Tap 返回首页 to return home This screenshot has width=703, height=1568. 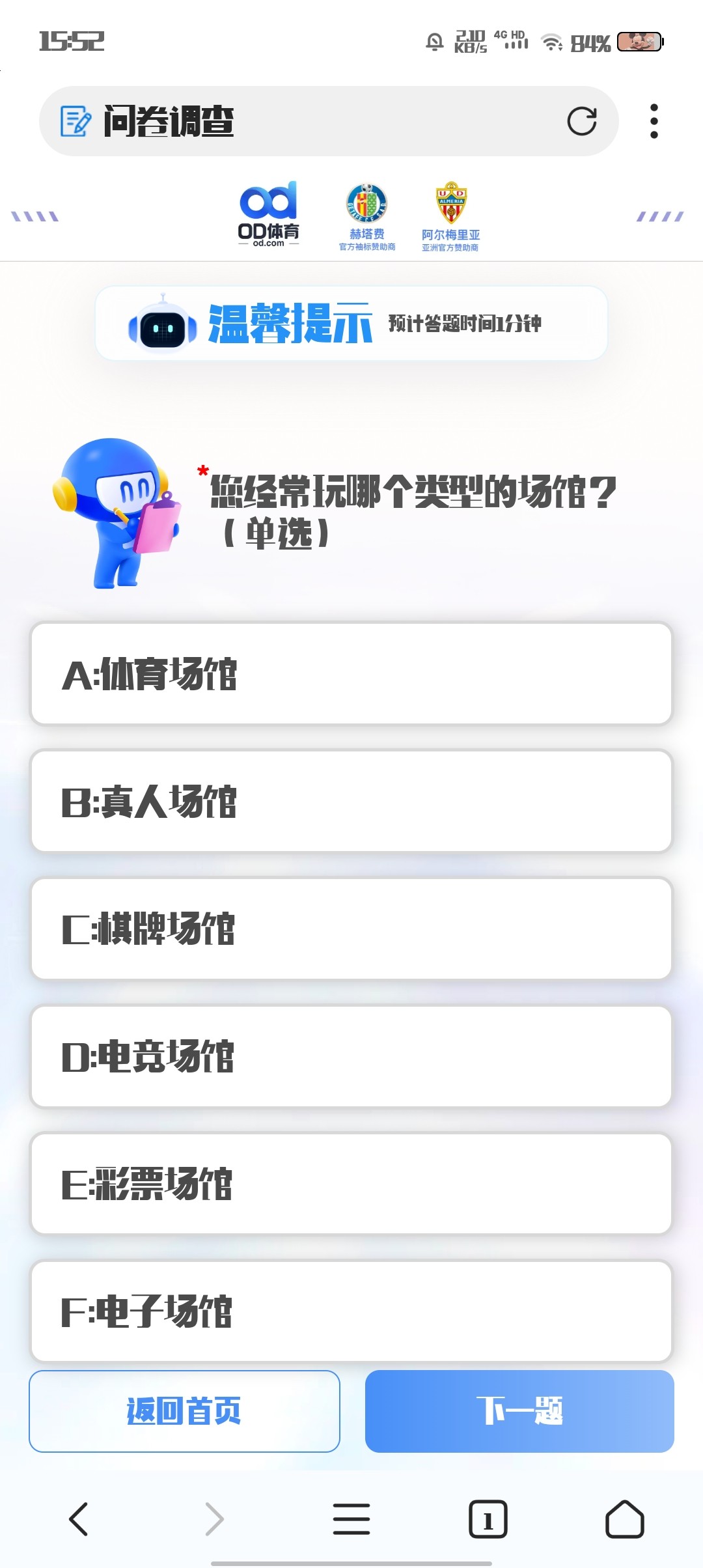pos(184,1411)
